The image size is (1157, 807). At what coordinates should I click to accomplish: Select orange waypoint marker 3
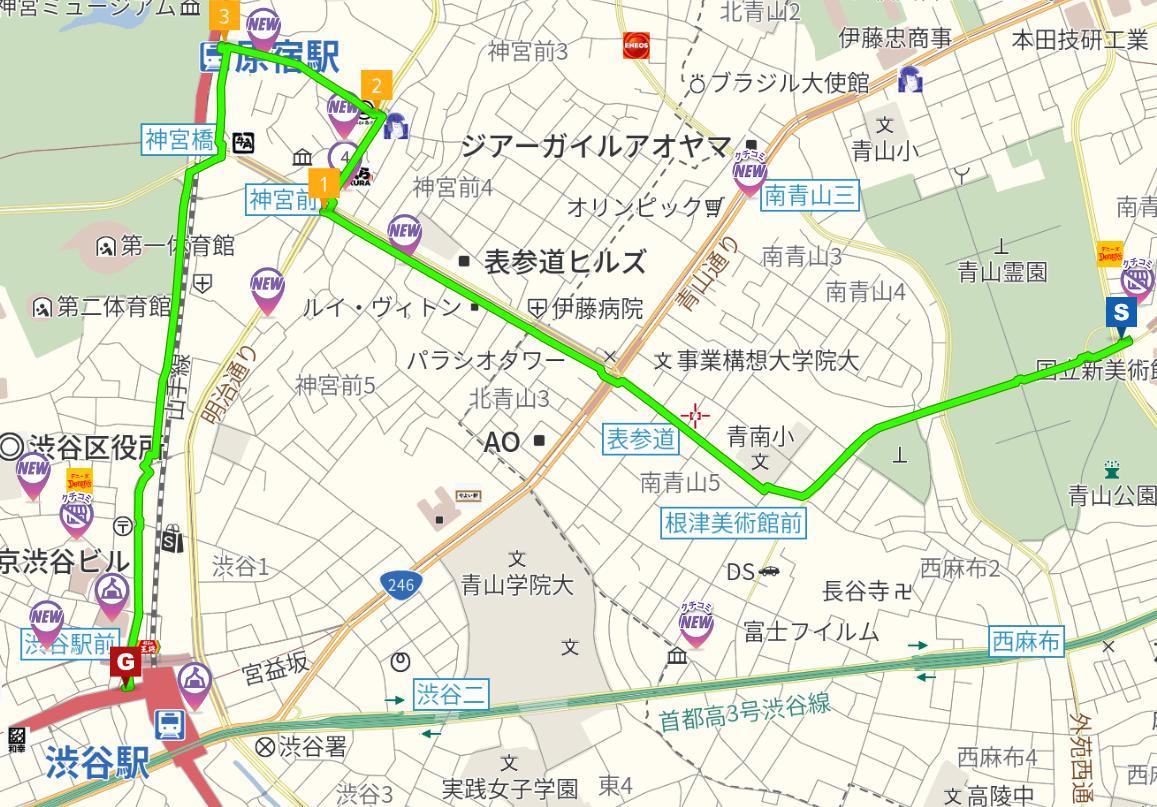223,17
